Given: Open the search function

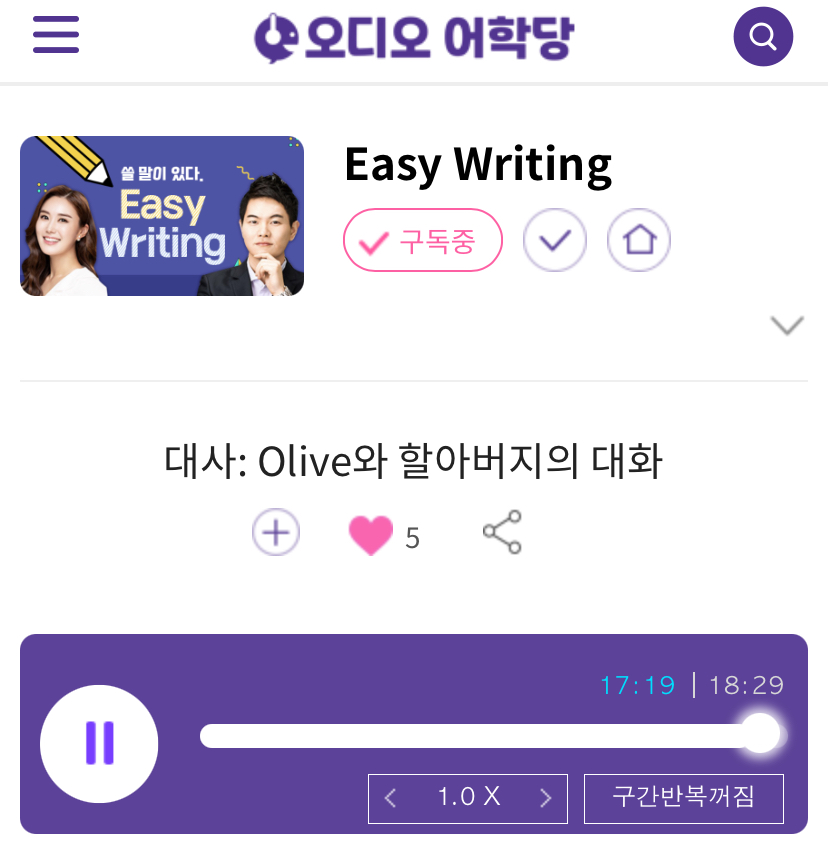Looking at the screenshot, I should tap(763, 36).
